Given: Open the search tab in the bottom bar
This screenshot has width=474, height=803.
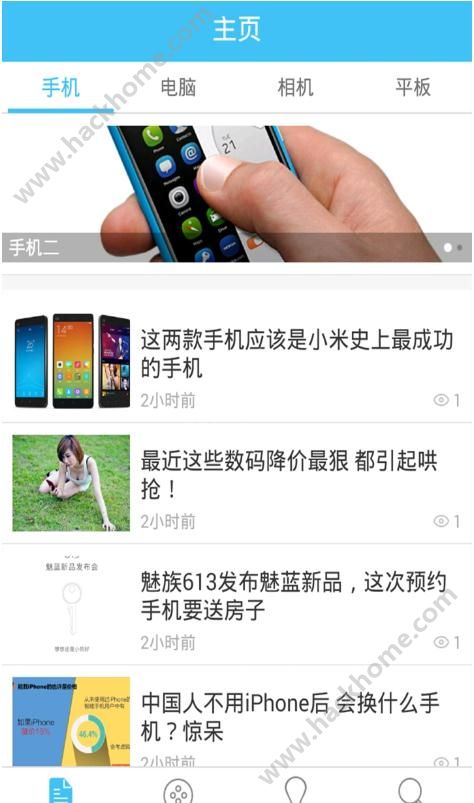Looking at the screenshot, I should point(412,790).
